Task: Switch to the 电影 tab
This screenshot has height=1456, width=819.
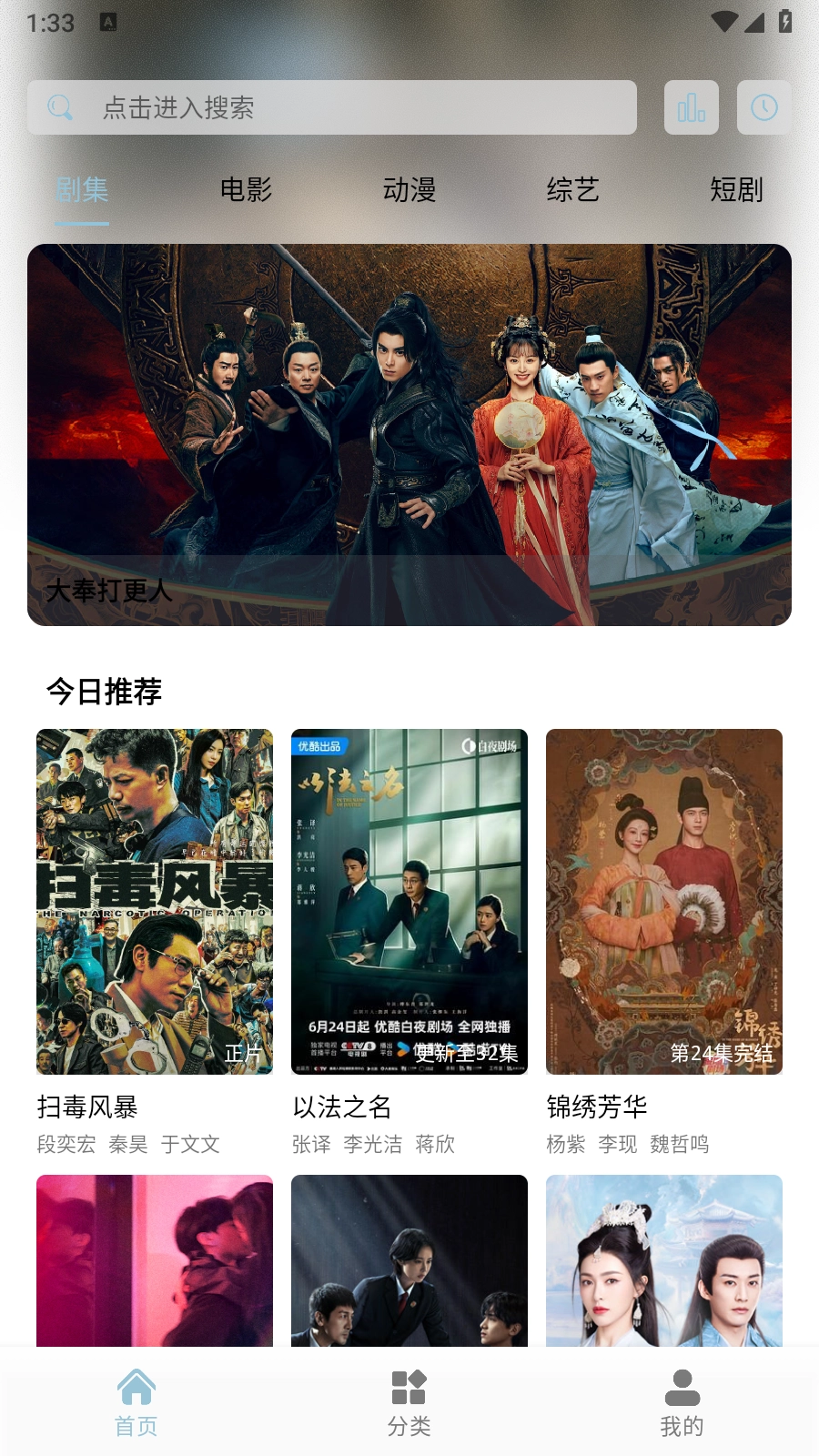Action: [x=246, y=191]
